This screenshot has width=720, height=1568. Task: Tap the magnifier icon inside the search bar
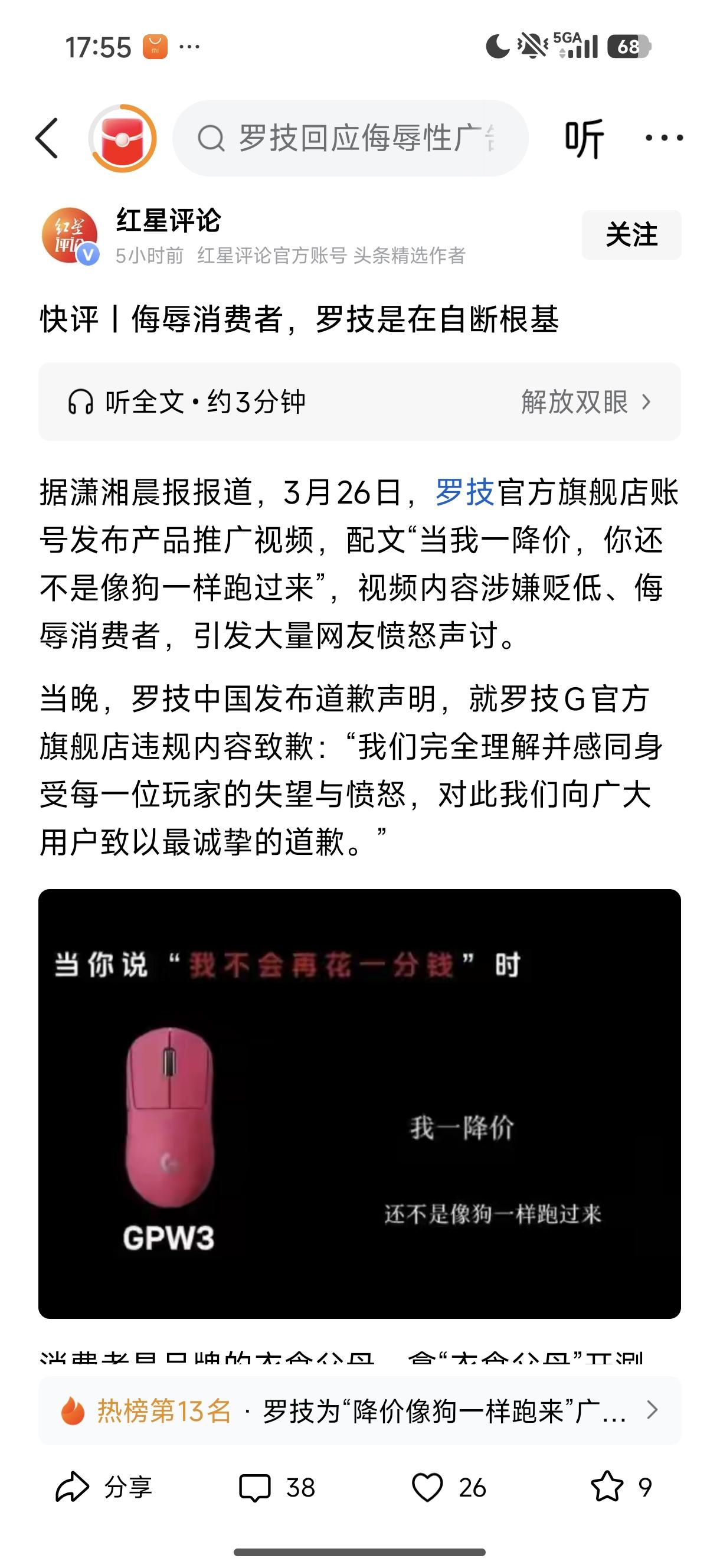[211, 139]
